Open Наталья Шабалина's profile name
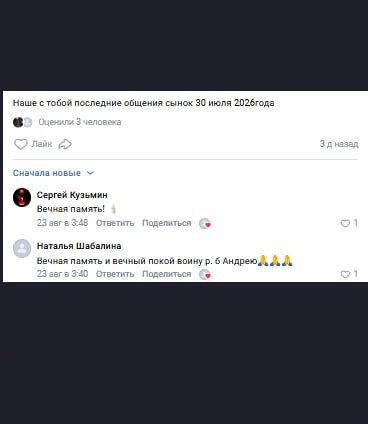 (79, 246)
